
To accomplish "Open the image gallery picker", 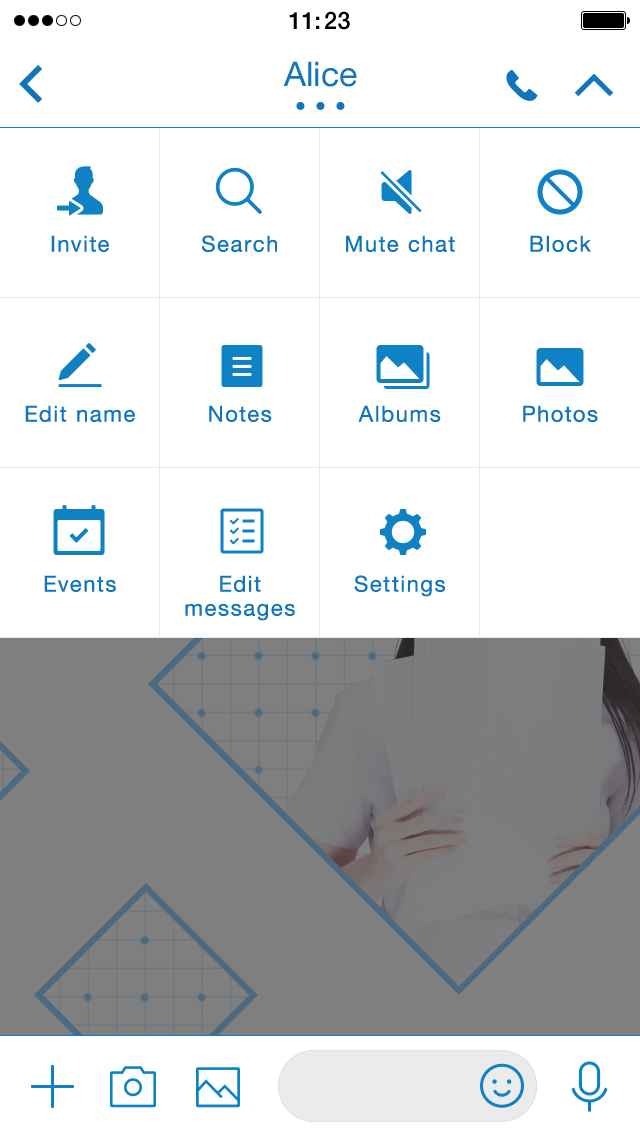I will [x=218, y=1087].
